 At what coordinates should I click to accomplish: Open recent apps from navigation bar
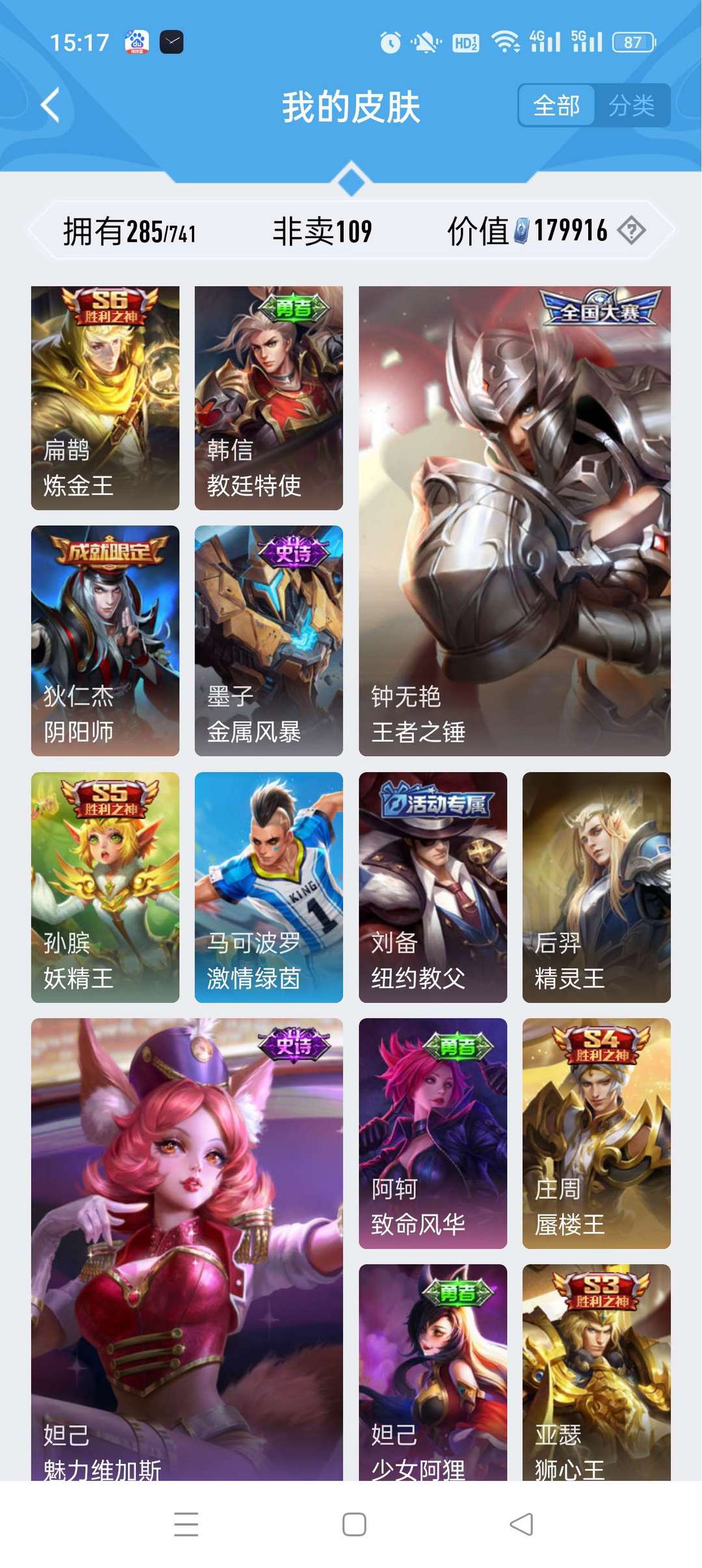187,1524
